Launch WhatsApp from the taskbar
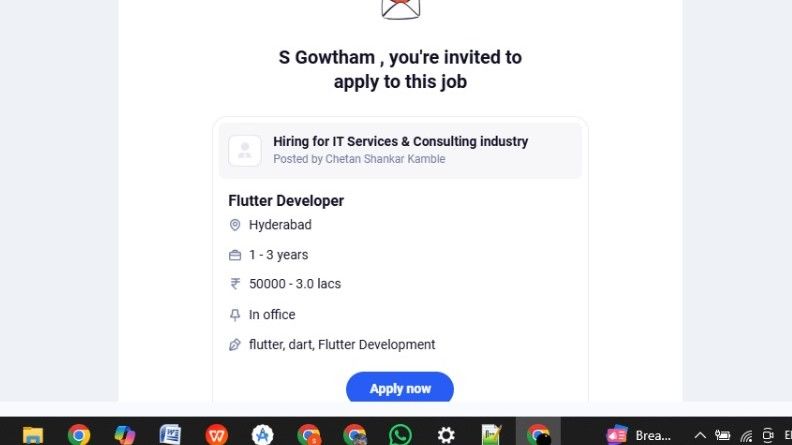The height and width of the screenshot is (445, 792). click(400, 435)
